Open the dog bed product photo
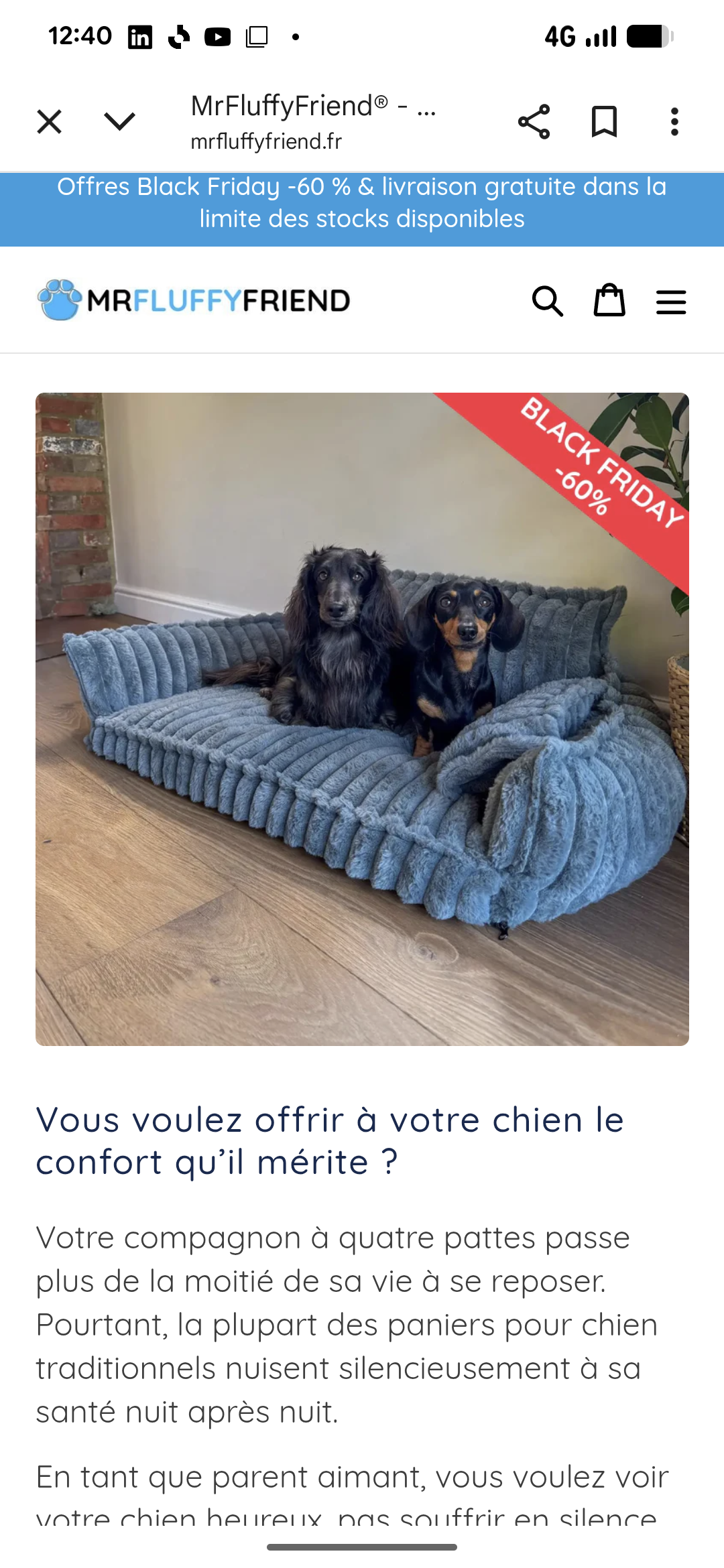Screen dimensions: 724x1568 point(362,718)
